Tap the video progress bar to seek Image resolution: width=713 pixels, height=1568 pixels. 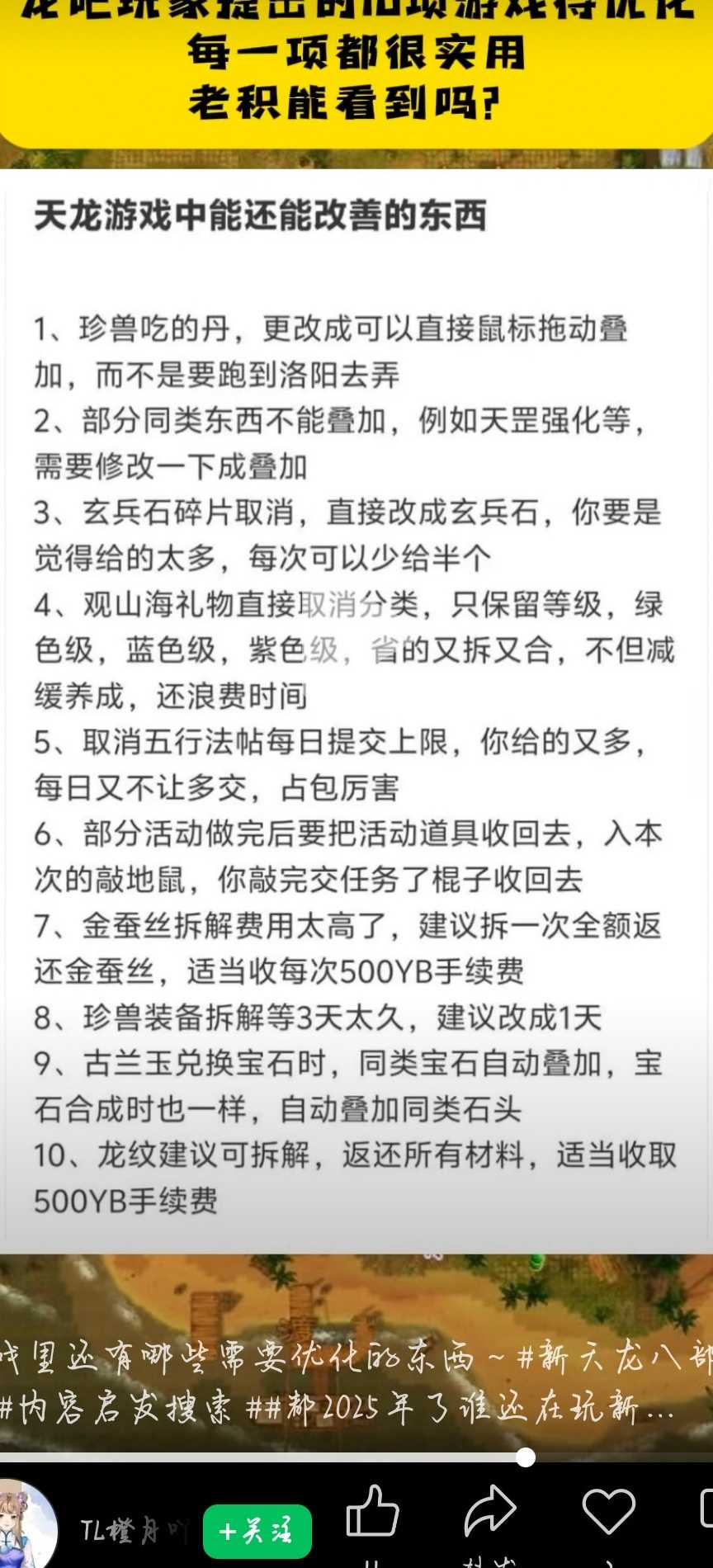(356, 1458)
